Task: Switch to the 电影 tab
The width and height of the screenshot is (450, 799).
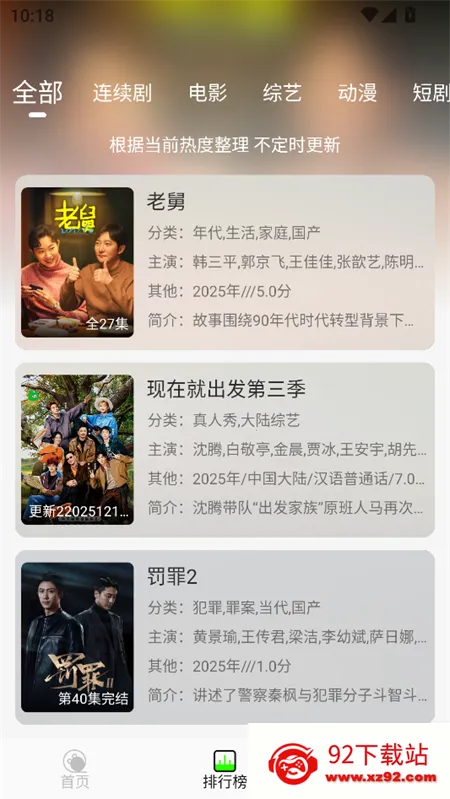Action: (x=207, y=93)
